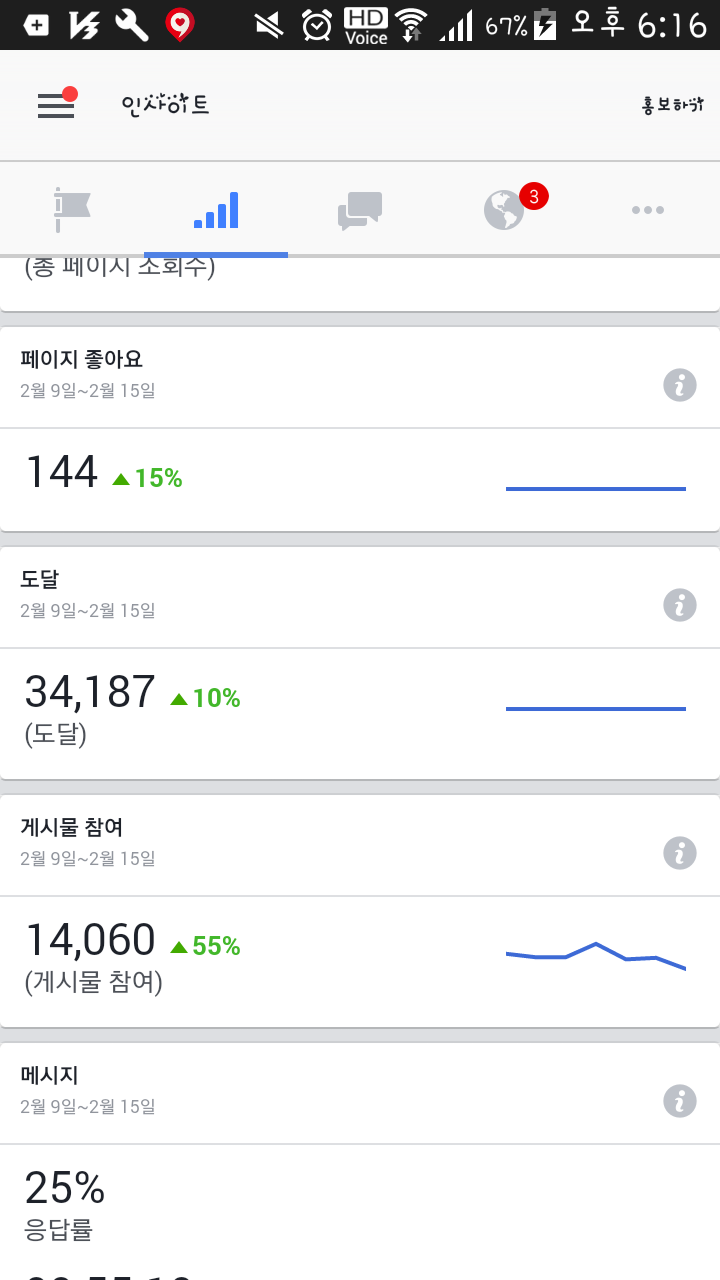Show info for 게시물 참여
720x1280 pixels.
pyautogui.click(x=680, y=853)
